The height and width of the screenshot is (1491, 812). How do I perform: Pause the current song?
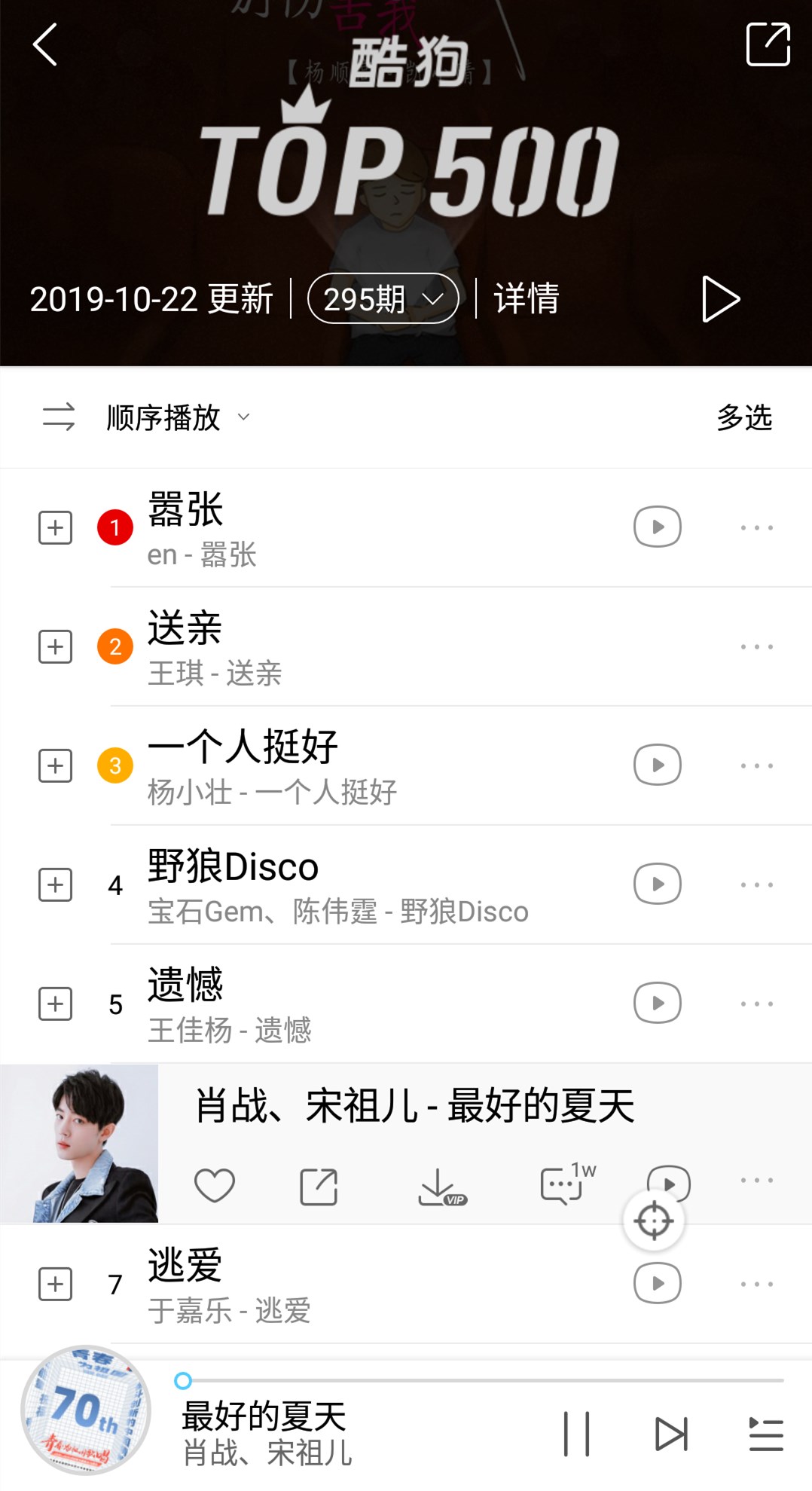(x=577, y=1434)
